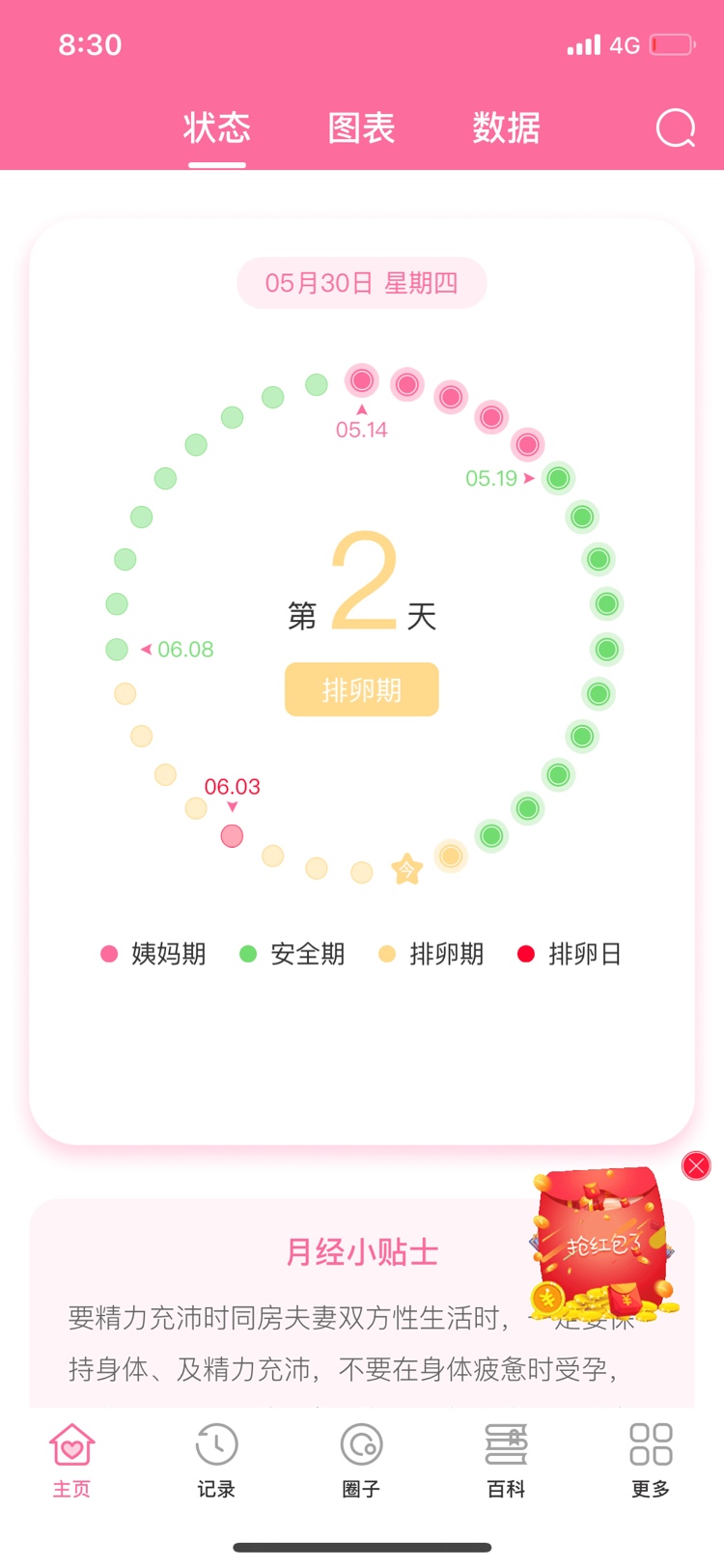Select the 06.03 ovulation day dot
Viewport: 724px width, 1568px height.
click(232, 835)
